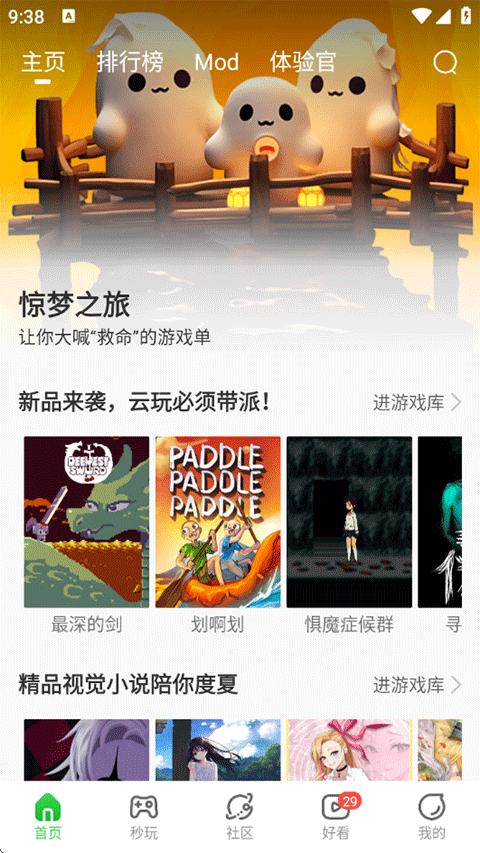Open the search icon
This screenshot has height=853, width=480.
pos(445,63)
